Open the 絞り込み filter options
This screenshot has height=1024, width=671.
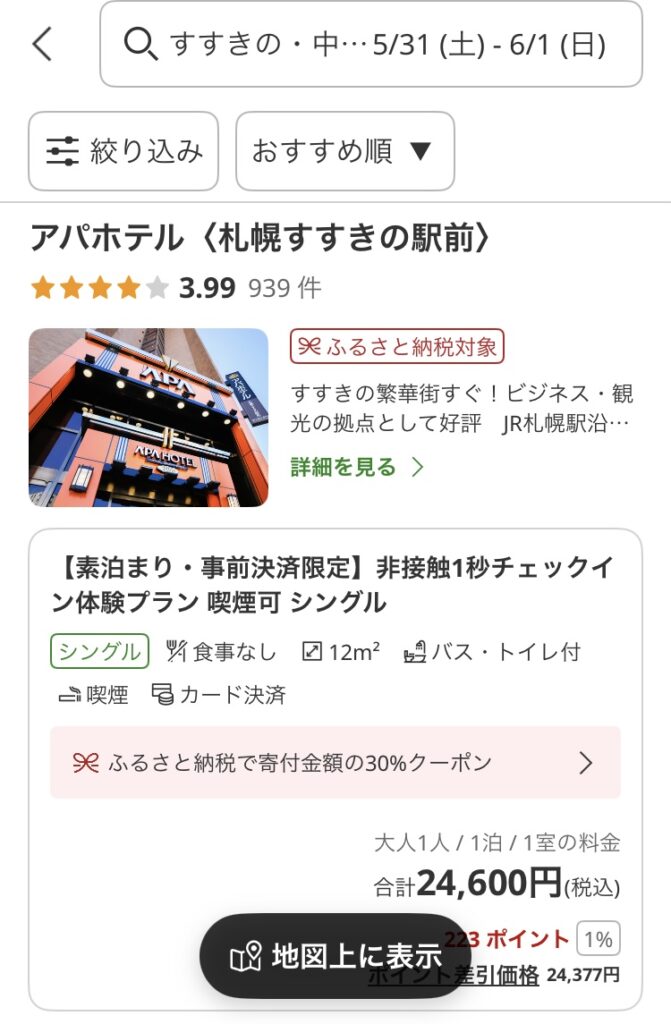point(123,151)
